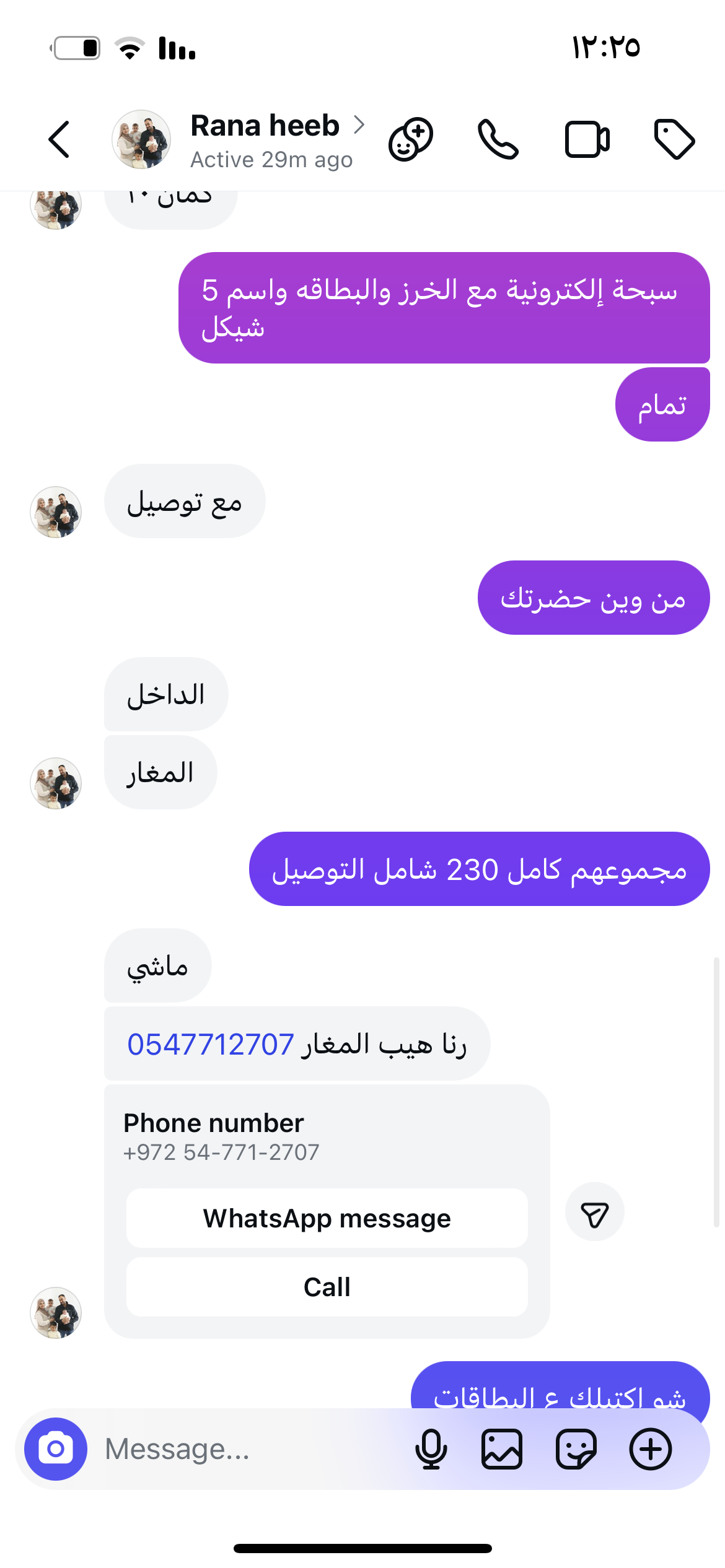The height and width of the screenshot is (1568, 725).
Task: Tap the WhatsApp message button
Action: [x=327, y=1218]
